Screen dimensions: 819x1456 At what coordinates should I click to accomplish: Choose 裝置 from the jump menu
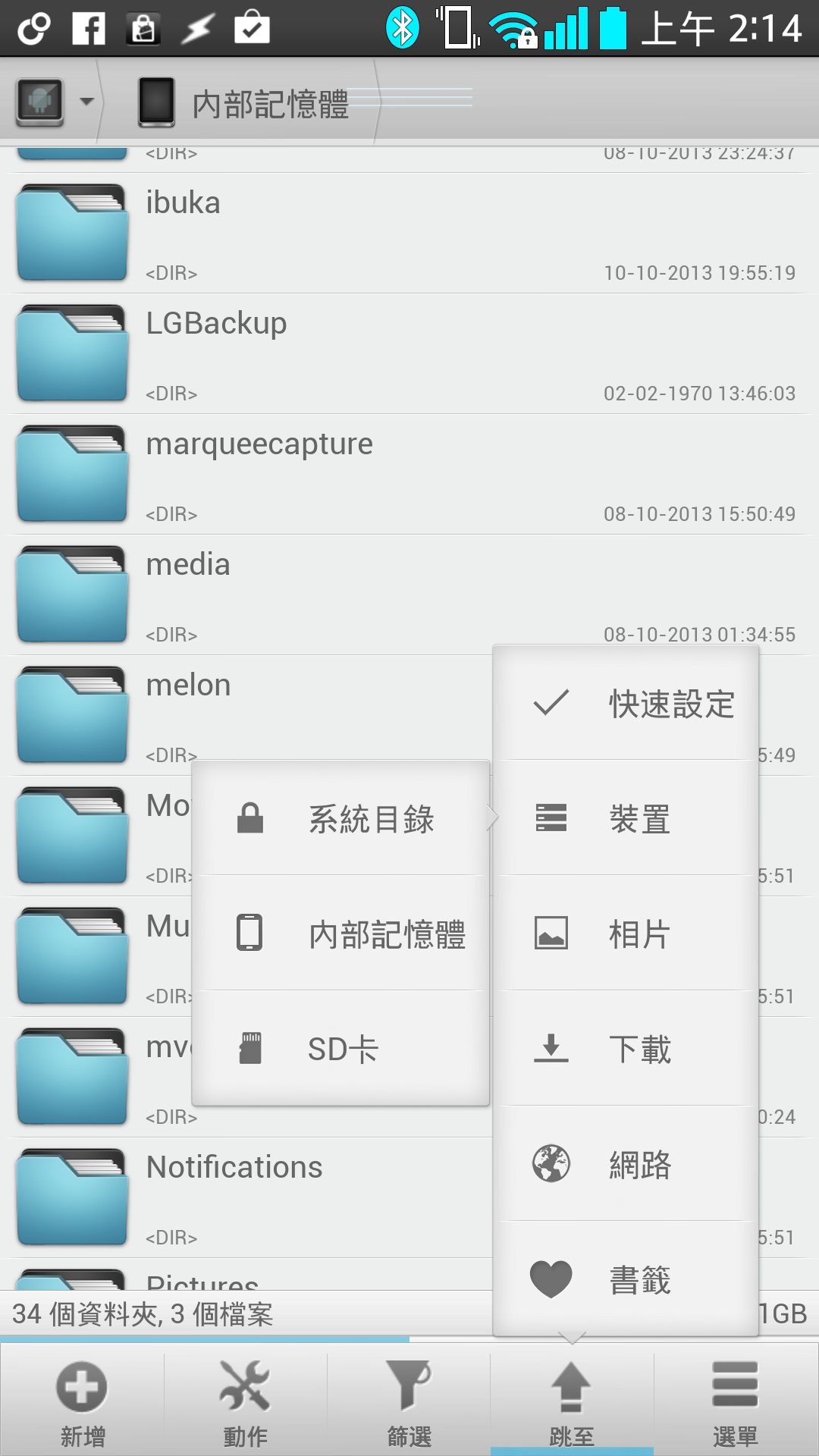pyautogui.click(x=626, y=819)
